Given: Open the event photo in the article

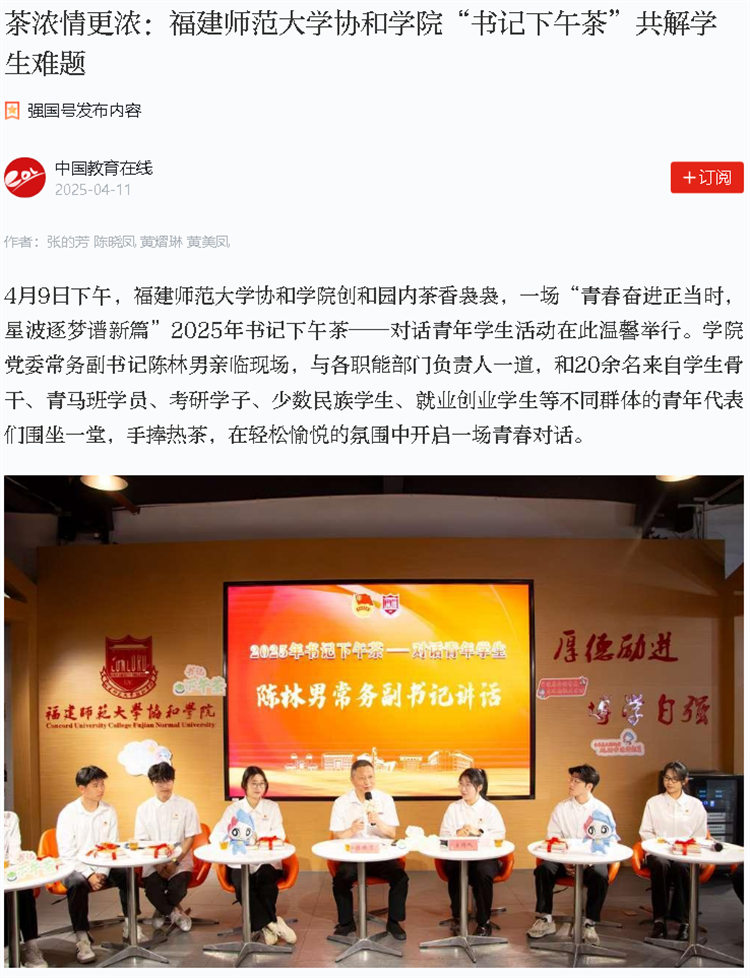Looking at the screenshot, I should [x=374, y=720].
